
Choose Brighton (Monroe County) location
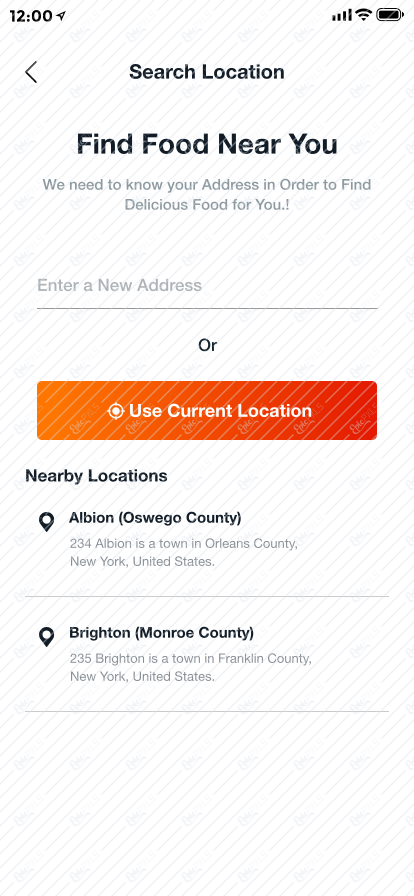coord(207,654)
